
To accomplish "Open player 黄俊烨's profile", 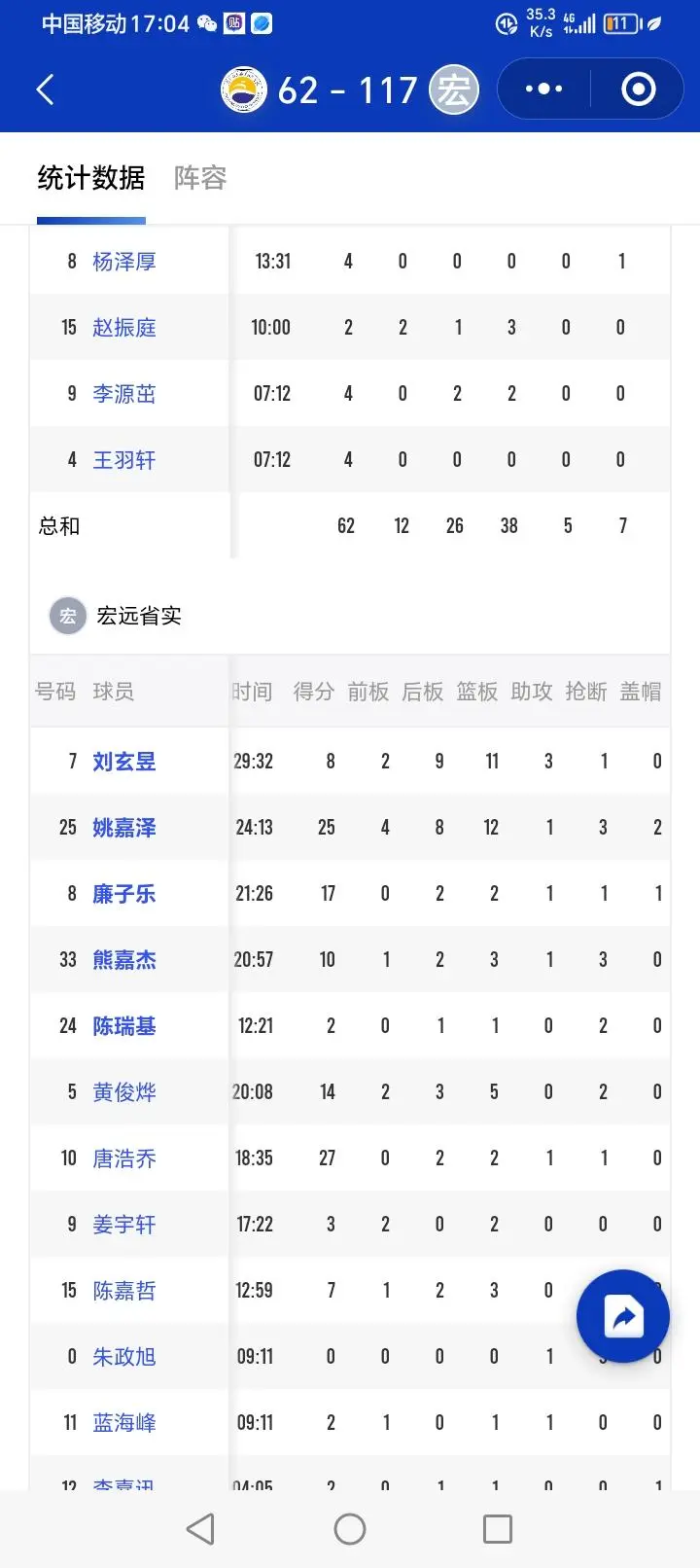I will [x=123, y=1092].
